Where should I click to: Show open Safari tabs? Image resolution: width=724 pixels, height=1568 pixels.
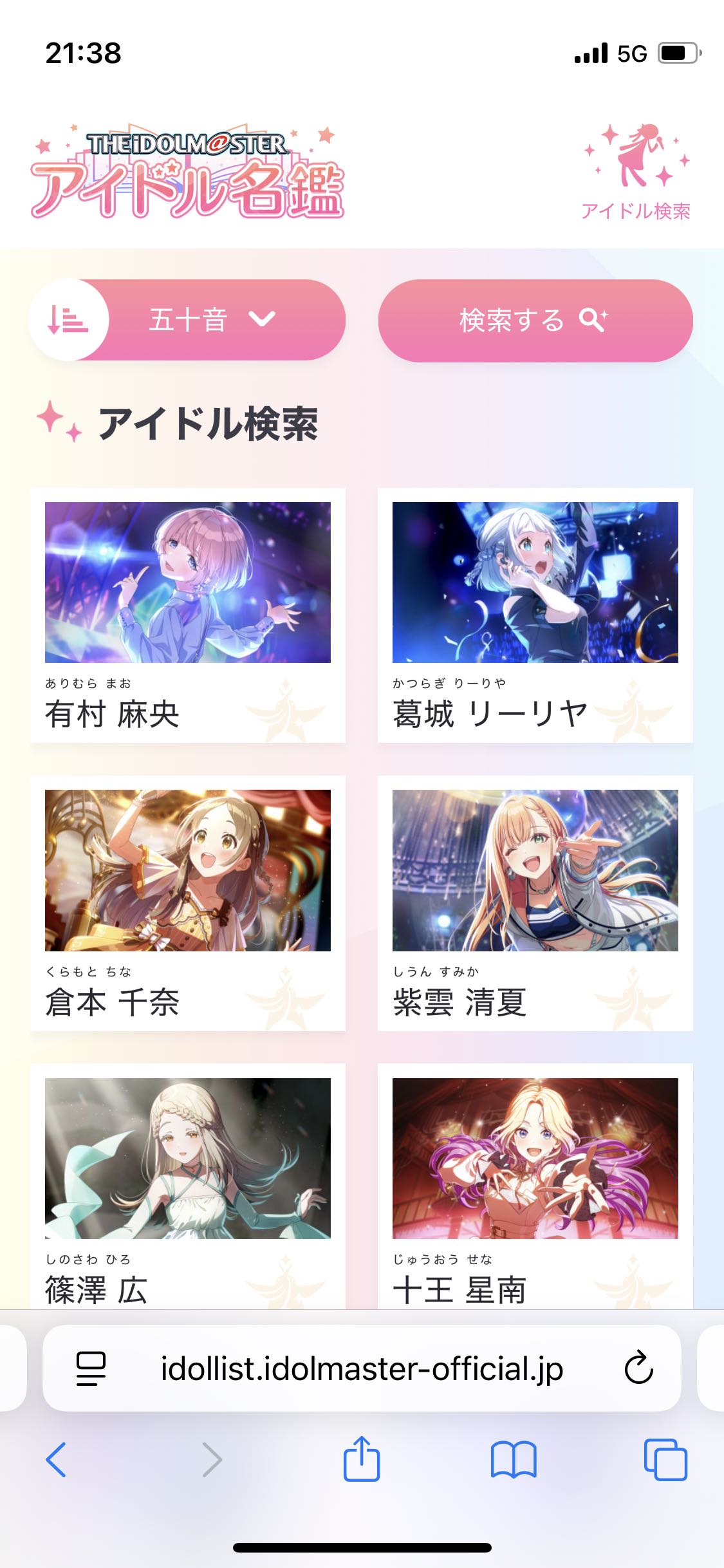tap(665, 1460)
